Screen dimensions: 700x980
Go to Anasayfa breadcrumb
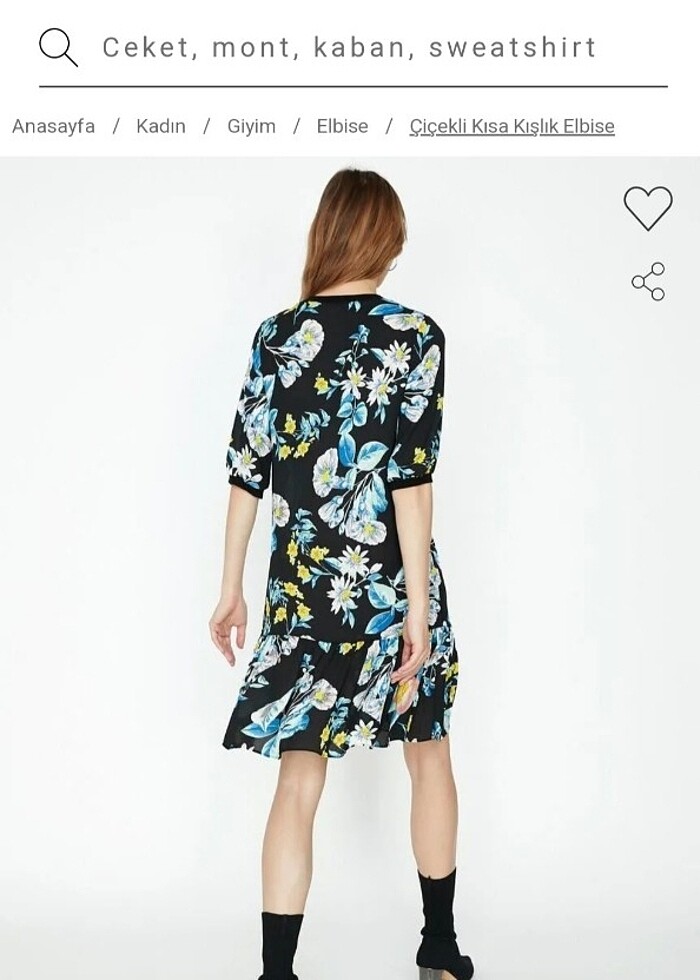(53, 126)
